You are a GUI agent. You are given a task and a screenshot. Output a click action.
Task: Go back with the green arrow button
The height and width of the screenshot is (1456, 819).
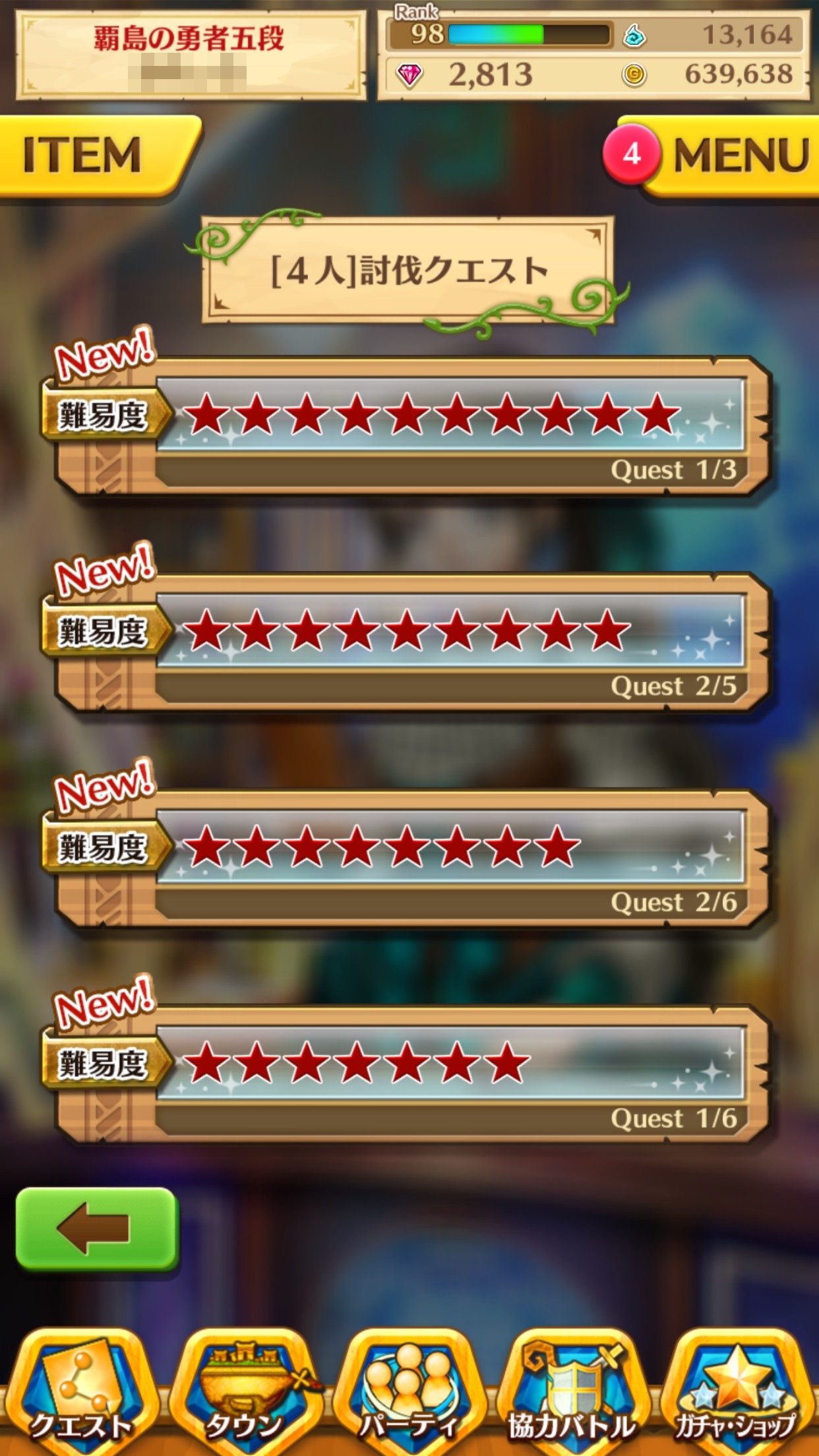[97, 1228]
